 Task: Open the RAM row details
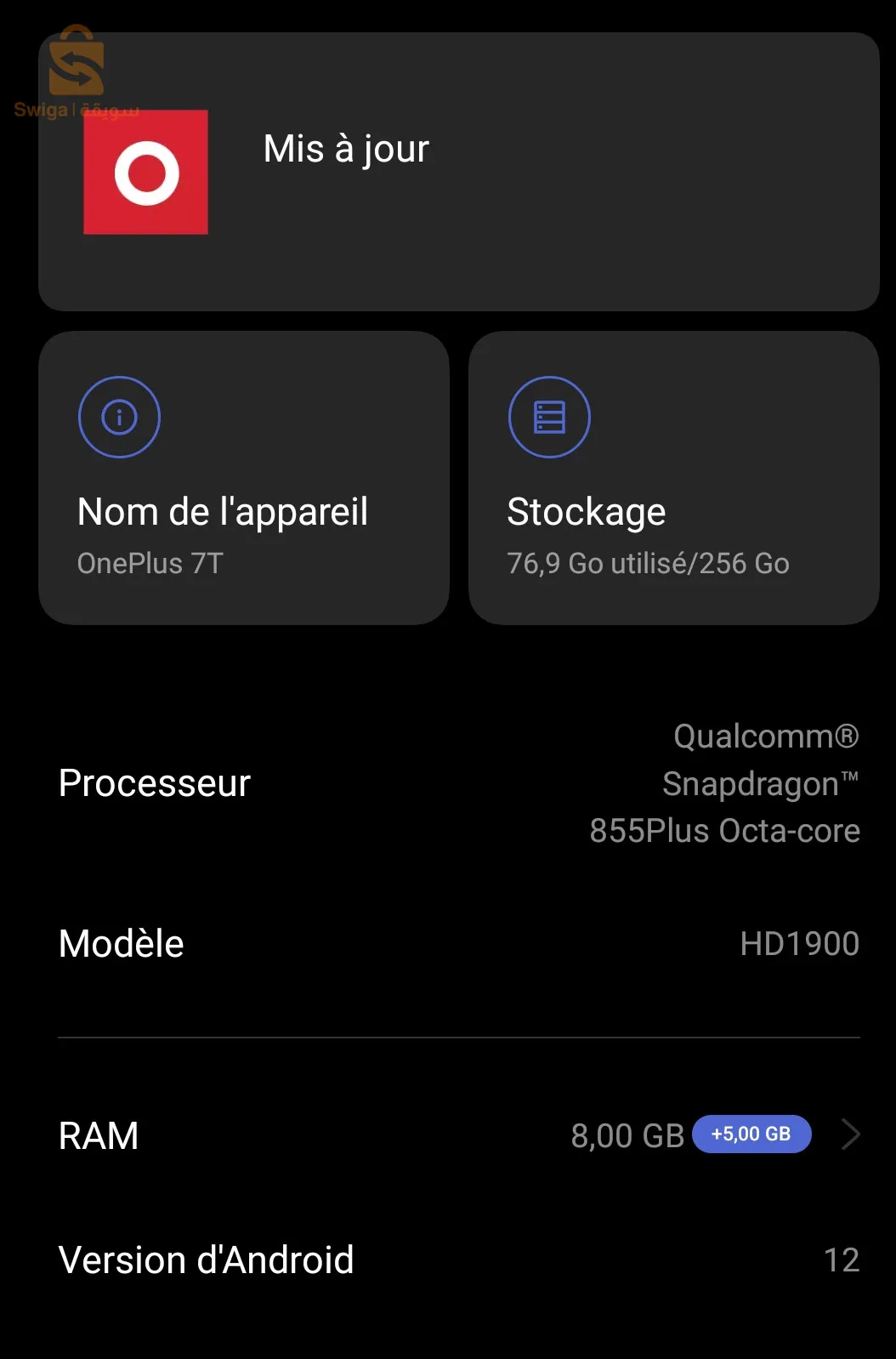click(459, 1134)
